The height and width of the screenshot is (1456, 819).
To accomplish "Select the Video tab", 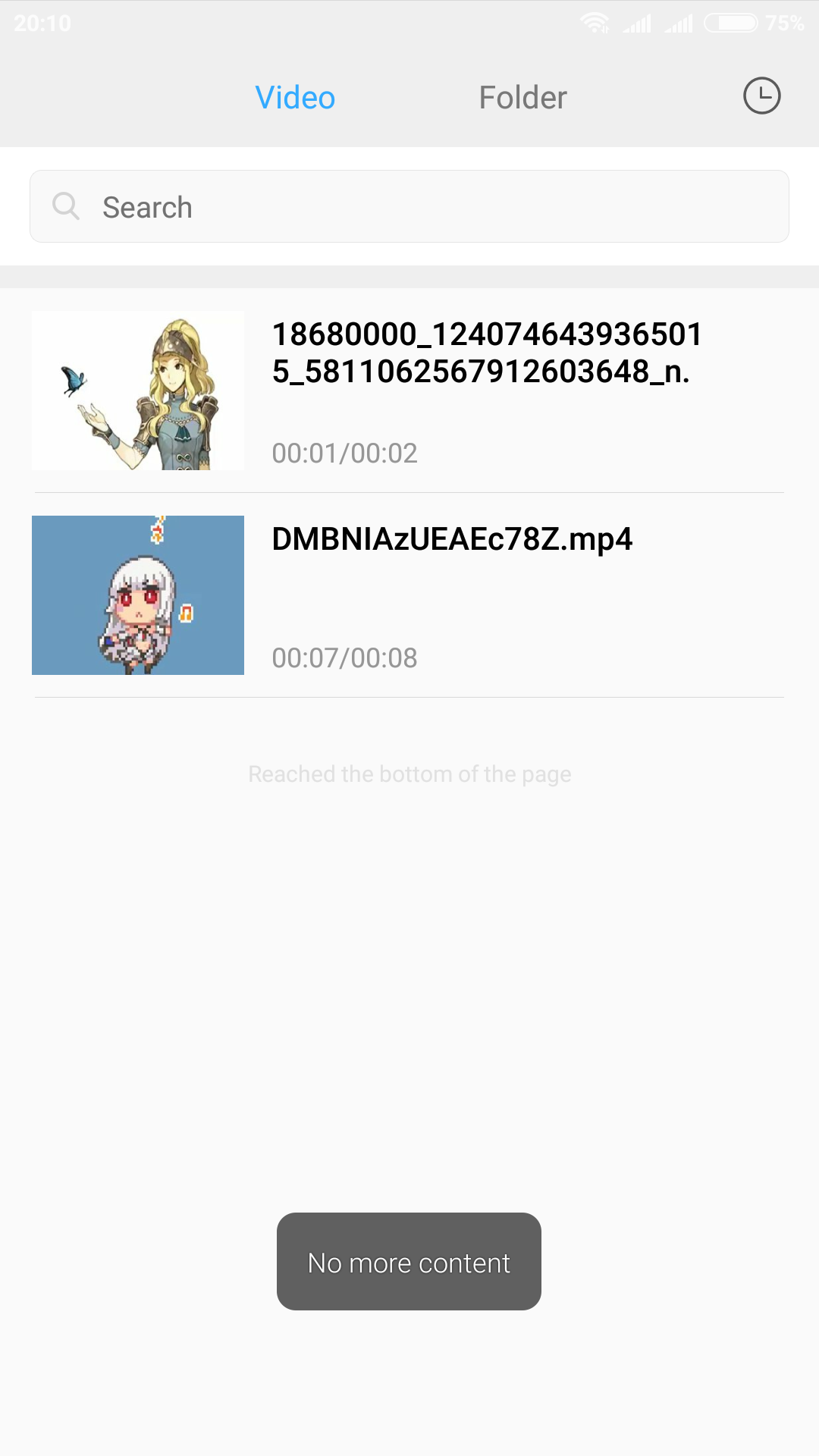I will (295, 98).
